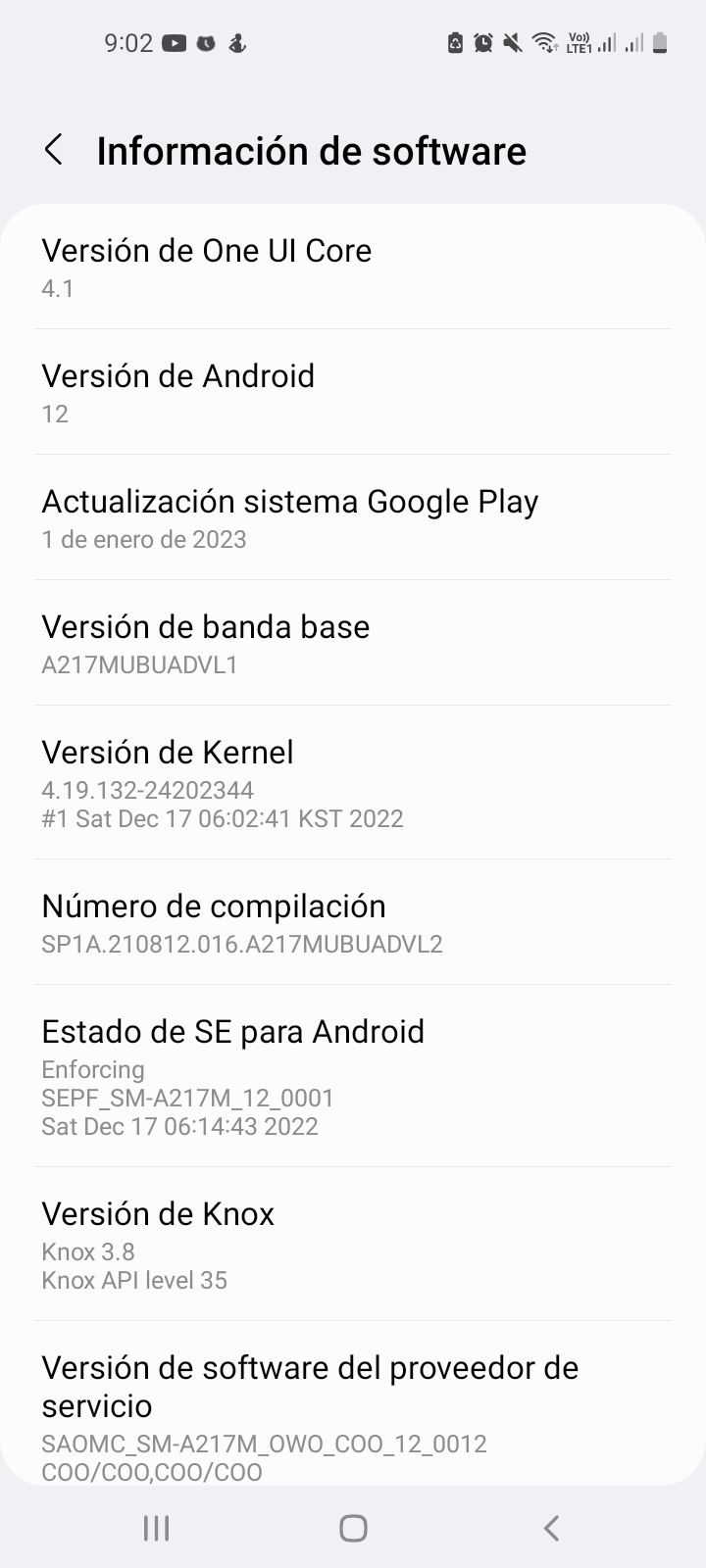Open Actualización sistema Google Play
The height and width of the screenshot is (1568, 706).
pyautogui.click(x=353, y=517)
